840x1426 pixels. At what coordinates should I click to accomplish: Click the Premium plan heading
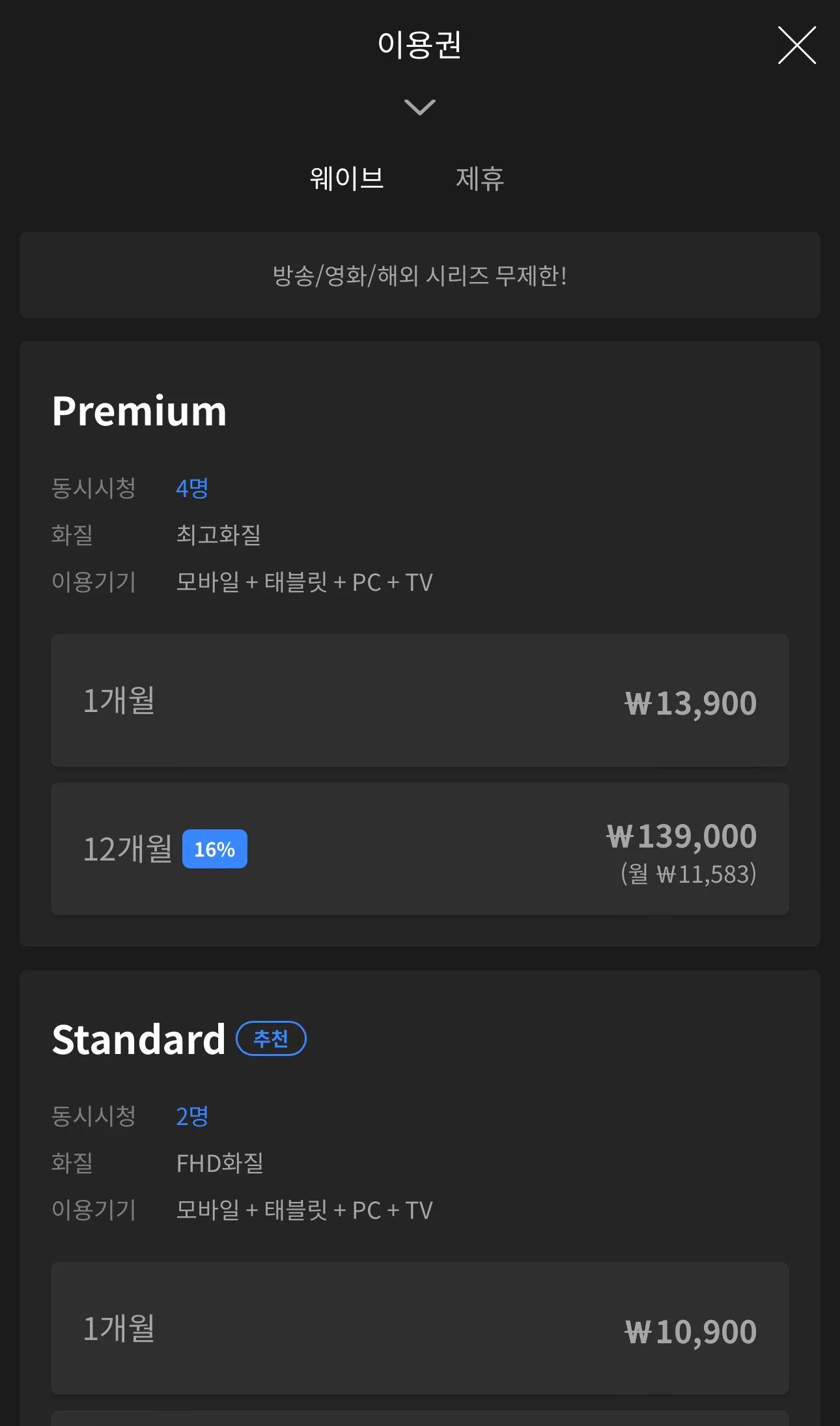pyautogui.click(x=139, y=410)
